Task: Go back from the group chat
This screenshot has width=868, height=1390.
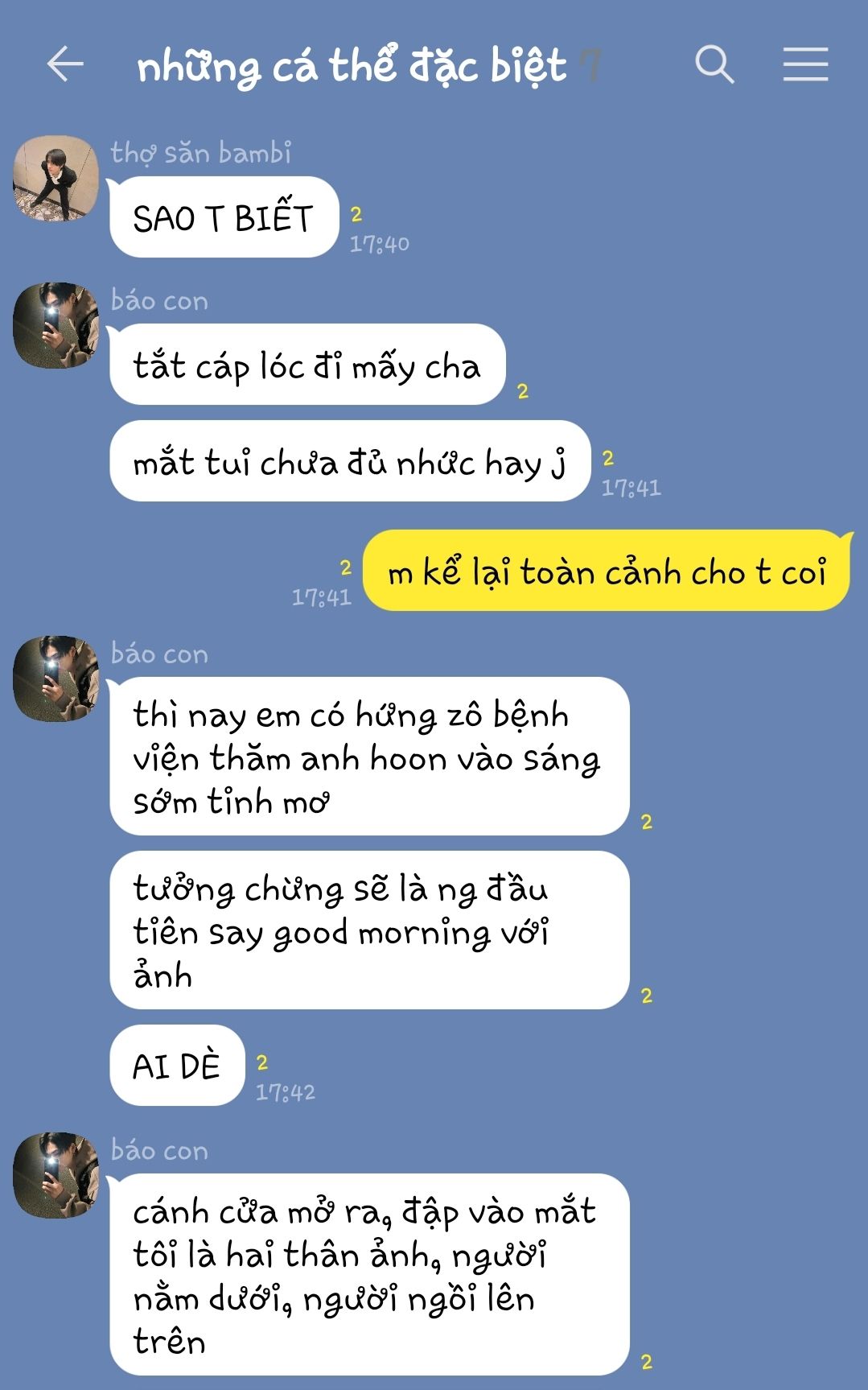Action: [65, 64]
